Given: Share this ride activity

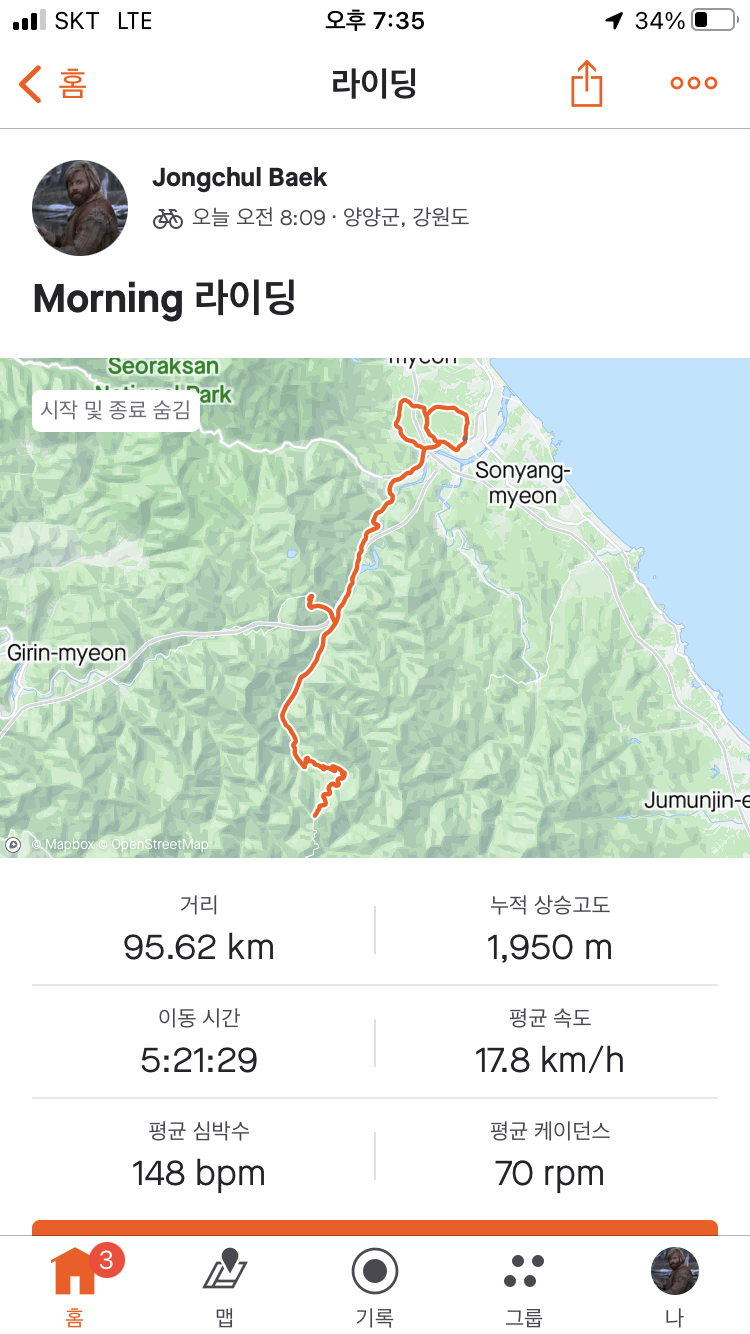Looking at the screenshot, I should (x=587, y=84).
